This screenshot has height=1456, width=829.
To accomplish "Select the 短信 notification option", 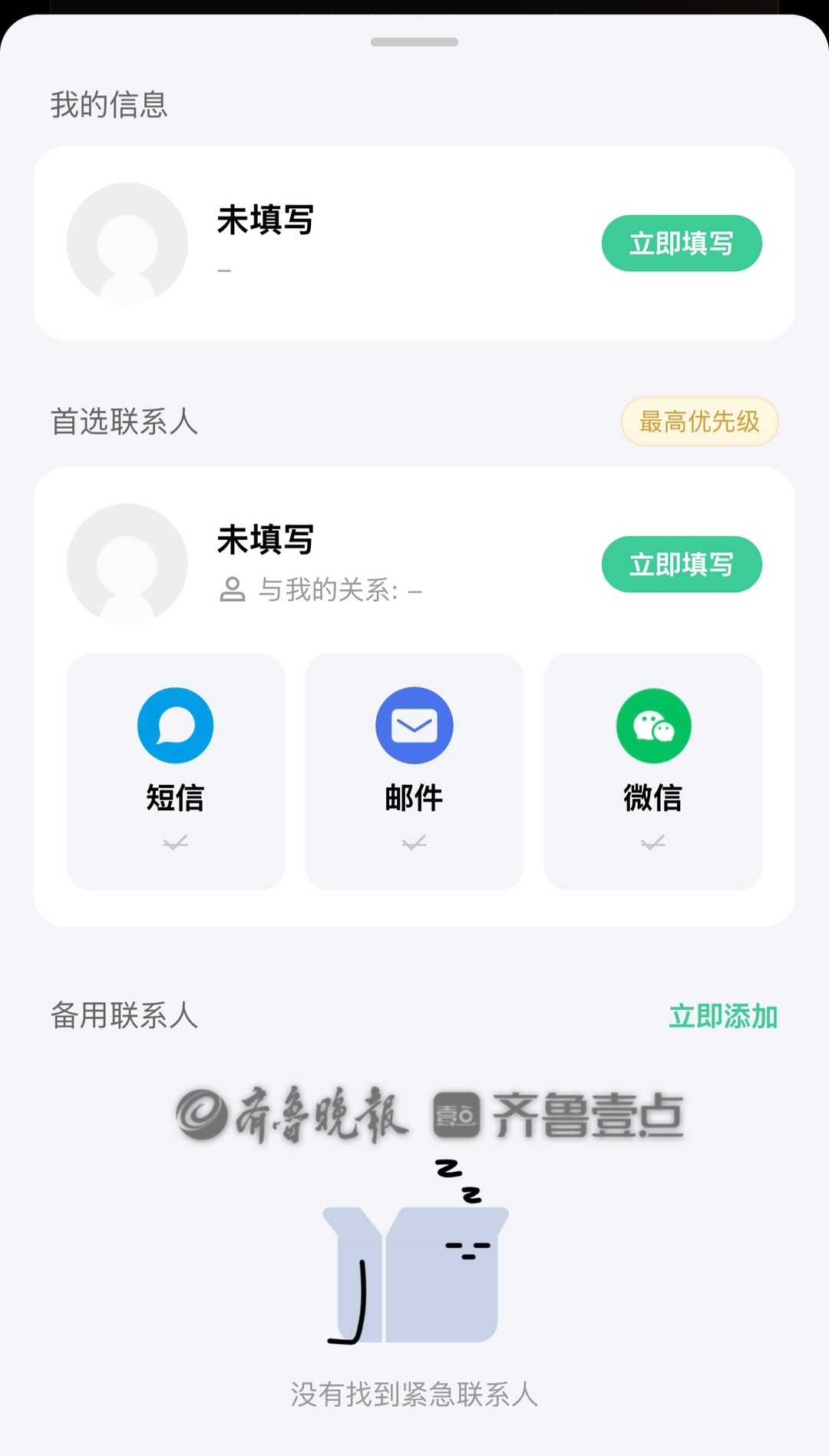I will [x=176, y=771].
